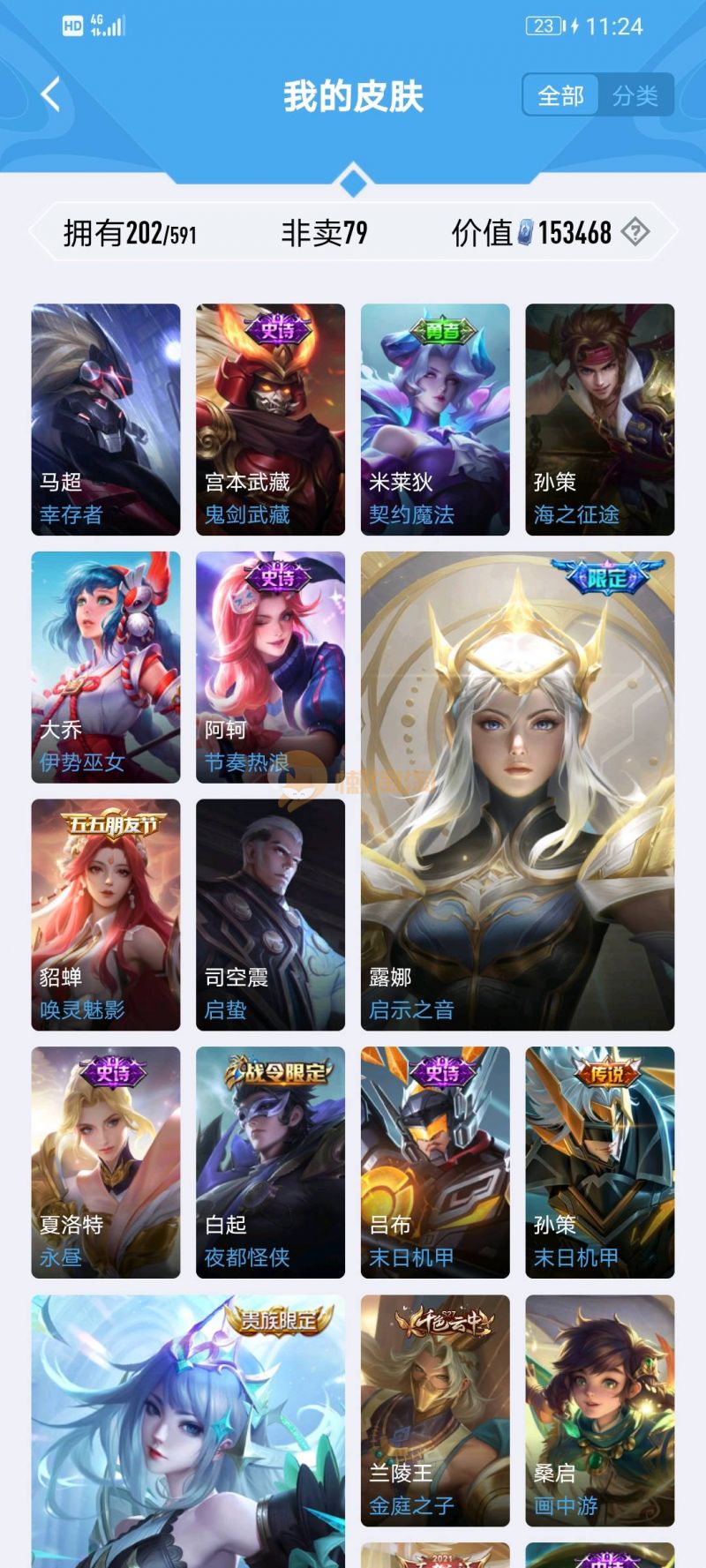The width and height of the screenshot is (706, 1568).
Task: Select 貂蝉 唤灵魅影 skin card
Action: [x=106, y=914]
